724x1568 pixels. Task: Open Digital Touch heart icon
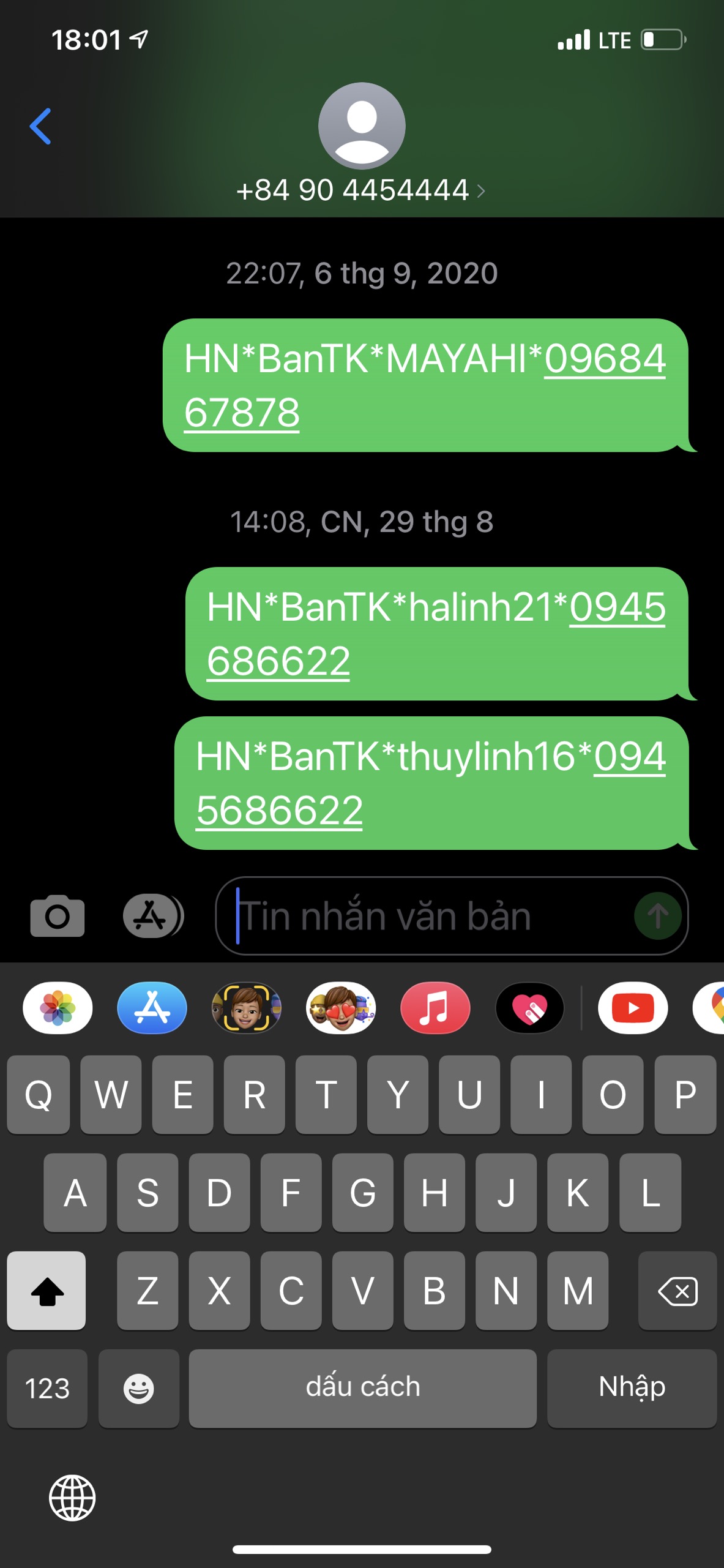tap(529, 1008)
